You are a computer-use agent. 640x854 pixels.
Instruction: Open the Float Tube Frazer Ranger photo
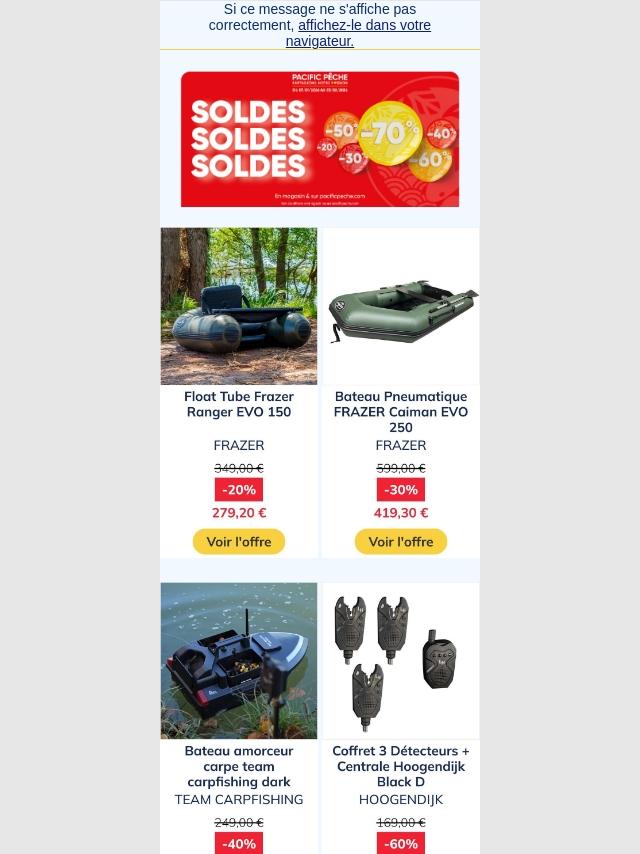click(x=239, y=306)
